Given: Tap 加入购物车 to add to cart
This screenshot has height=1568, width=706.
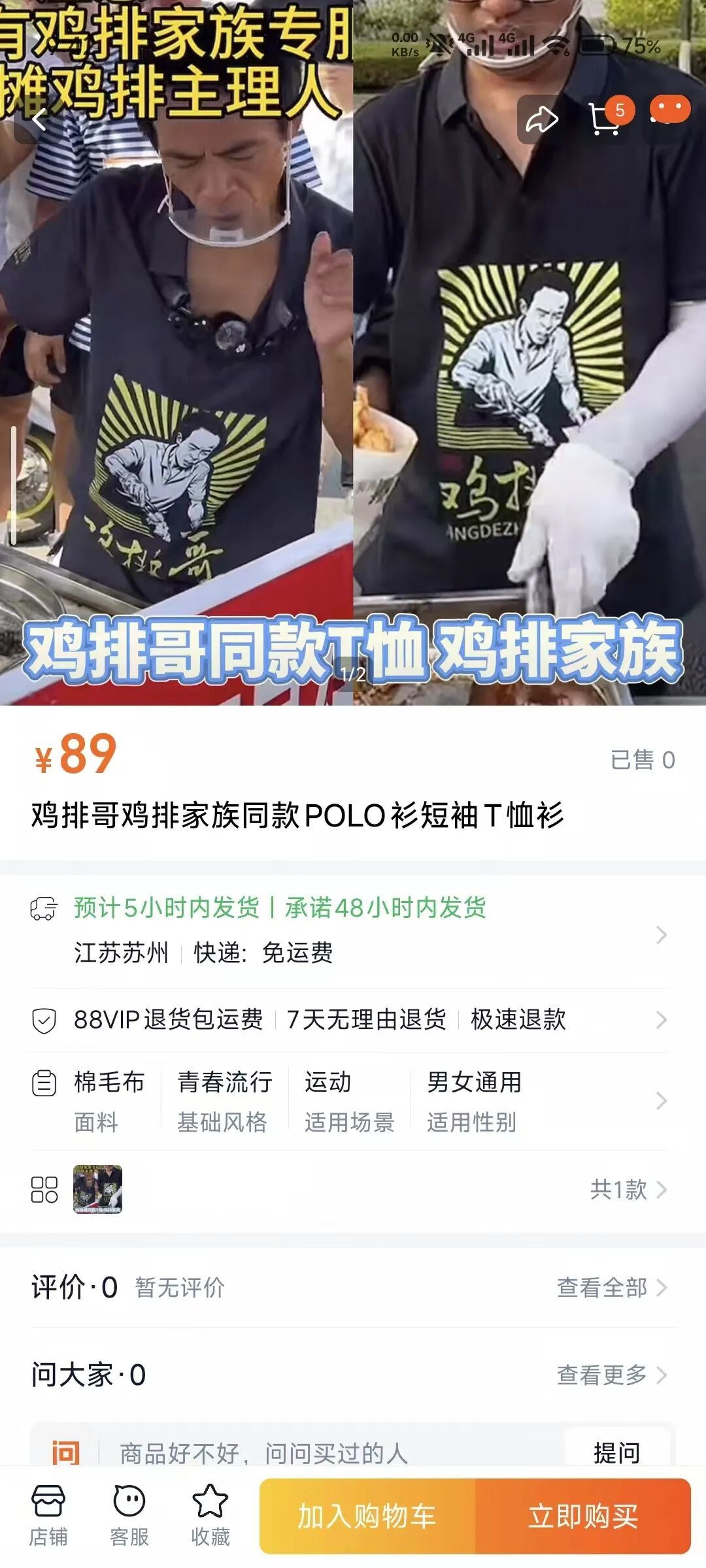Looking at the screenshot, I should point(367,1516).
